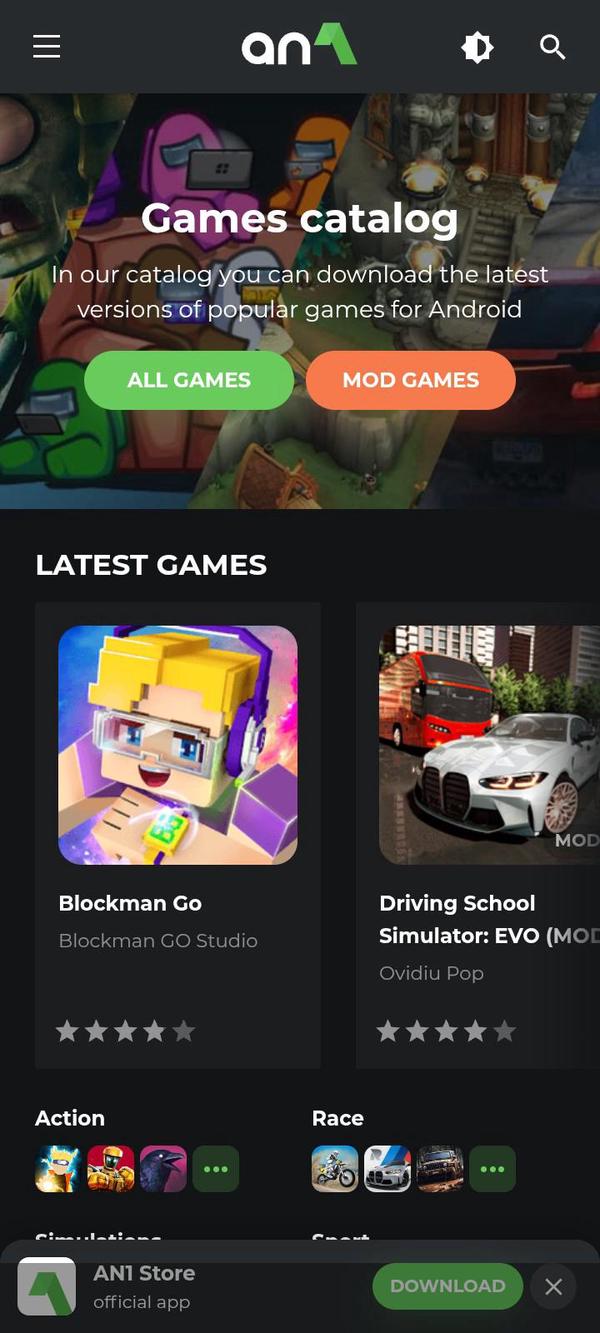
Task: Open the Action category
Action: [70, 1118]
